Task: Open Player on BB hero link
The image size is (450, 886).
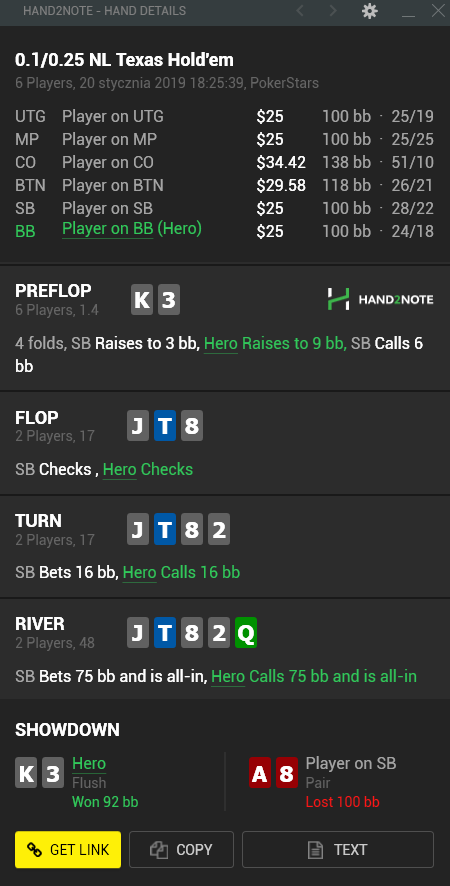Action: [x=107, y=229]
